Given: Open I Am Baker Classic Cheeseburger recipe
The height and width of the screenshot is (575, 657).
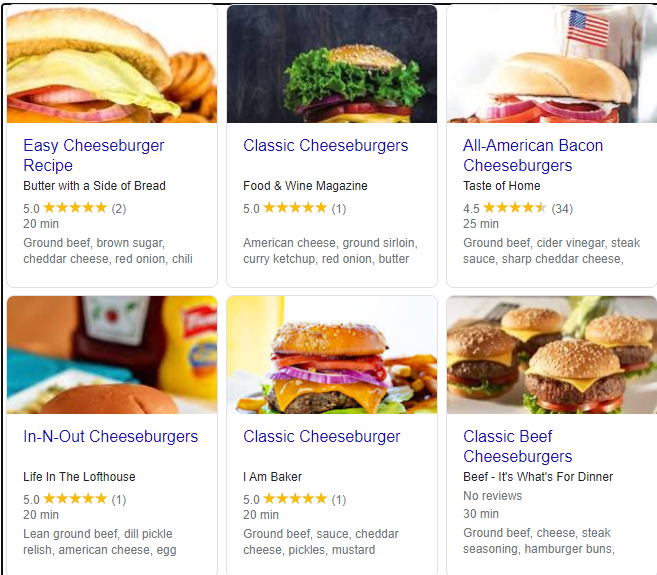Looking at the screenshot, I should 321,437.
